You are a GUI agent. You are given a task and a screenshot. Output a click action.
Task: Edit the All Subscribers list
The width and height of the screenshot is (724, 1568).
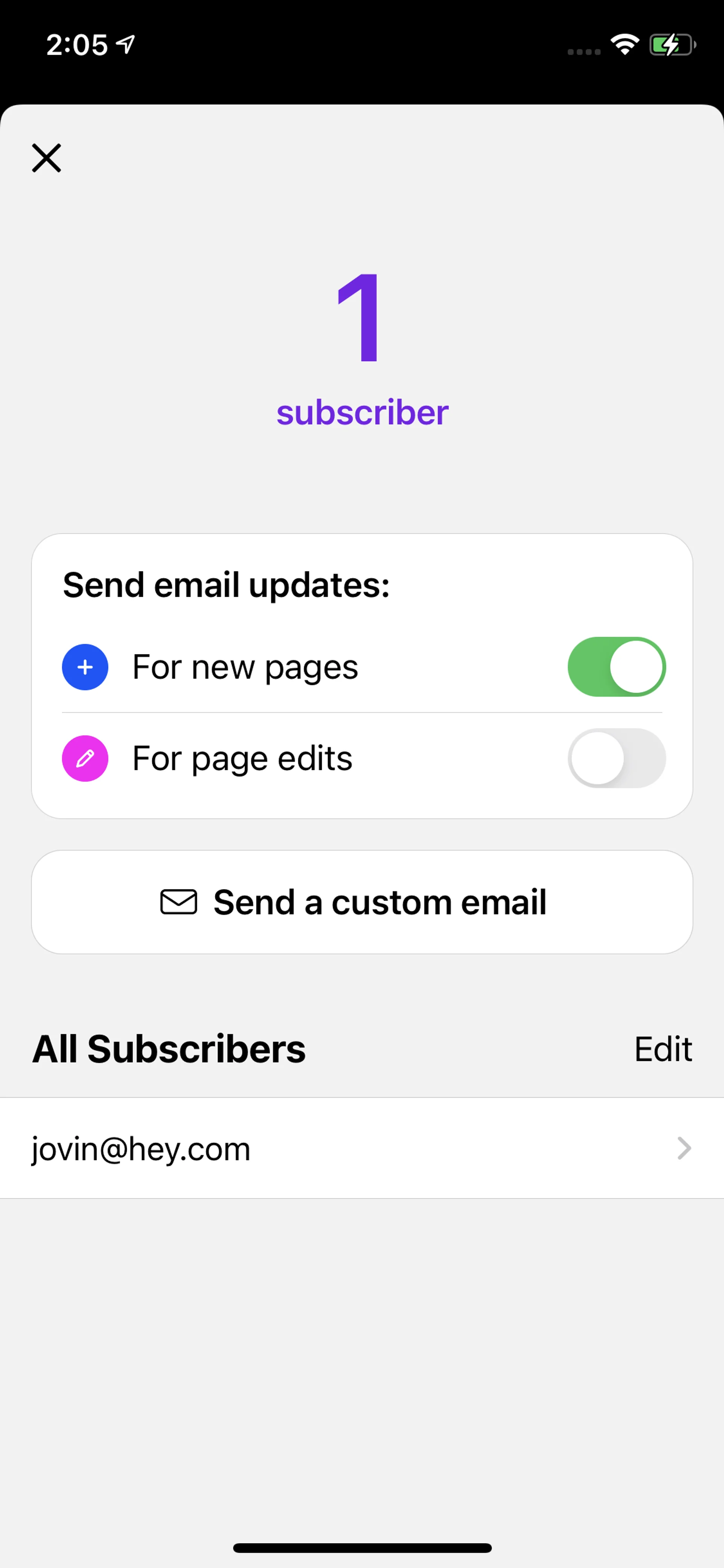pyautogui.click(x=663, y=1049)
